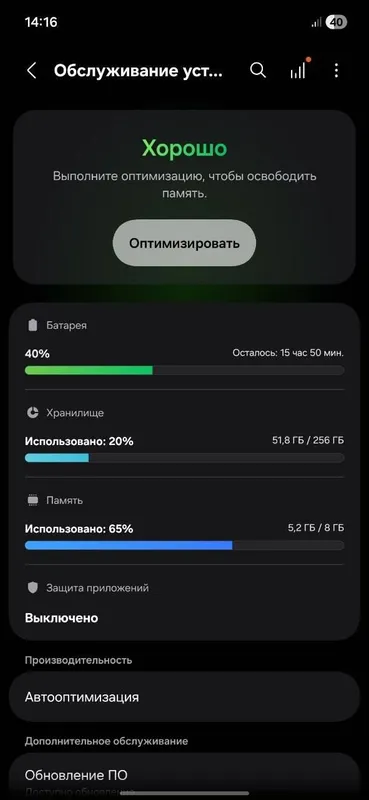Open Защита приложений settings
The height and width of the screenshot is (800, 369).
[184, 603]
